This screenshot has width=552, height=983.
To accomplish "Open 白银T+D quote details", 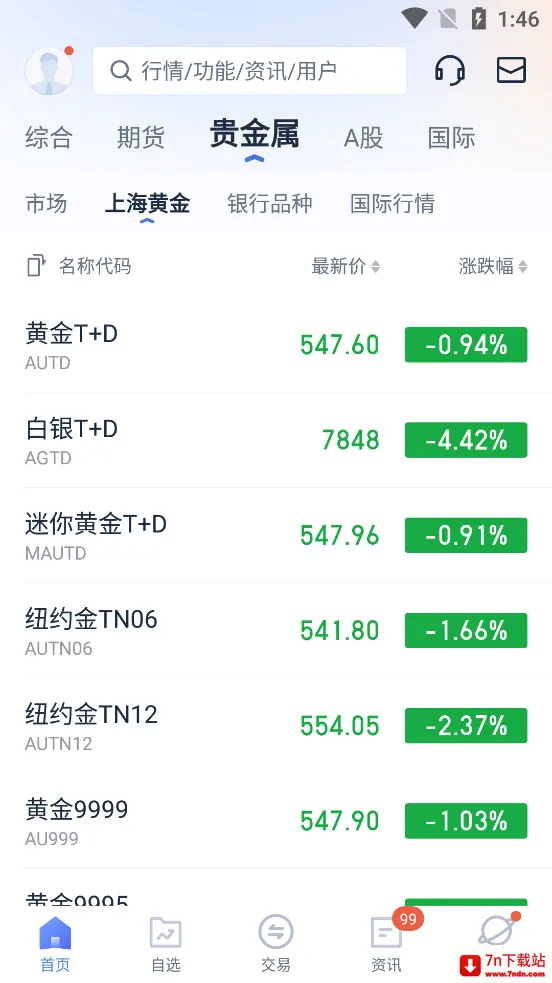I will point(276,441).
